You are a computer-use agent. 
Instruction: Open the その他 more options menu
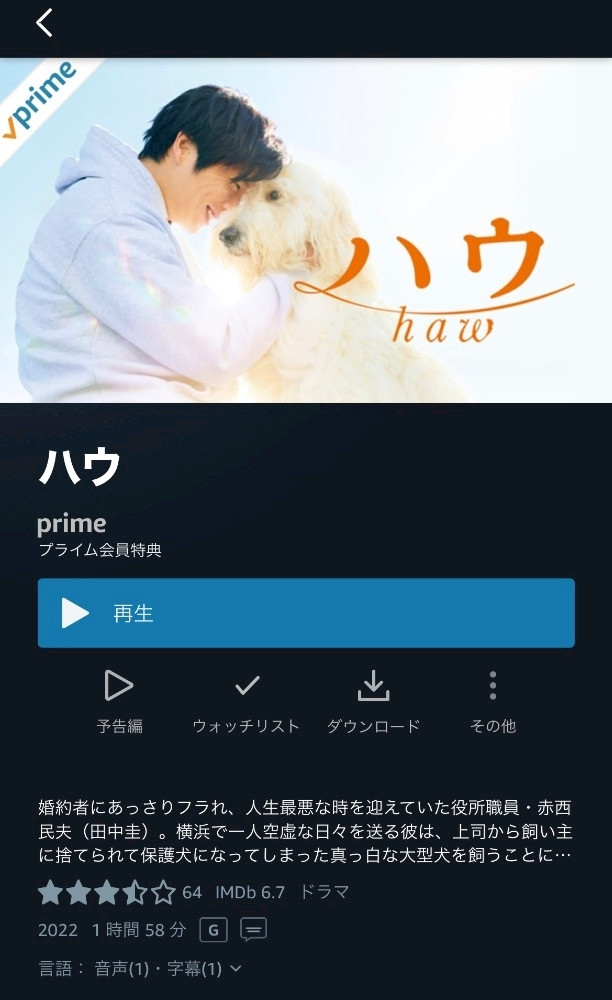(x=493, y=701)
